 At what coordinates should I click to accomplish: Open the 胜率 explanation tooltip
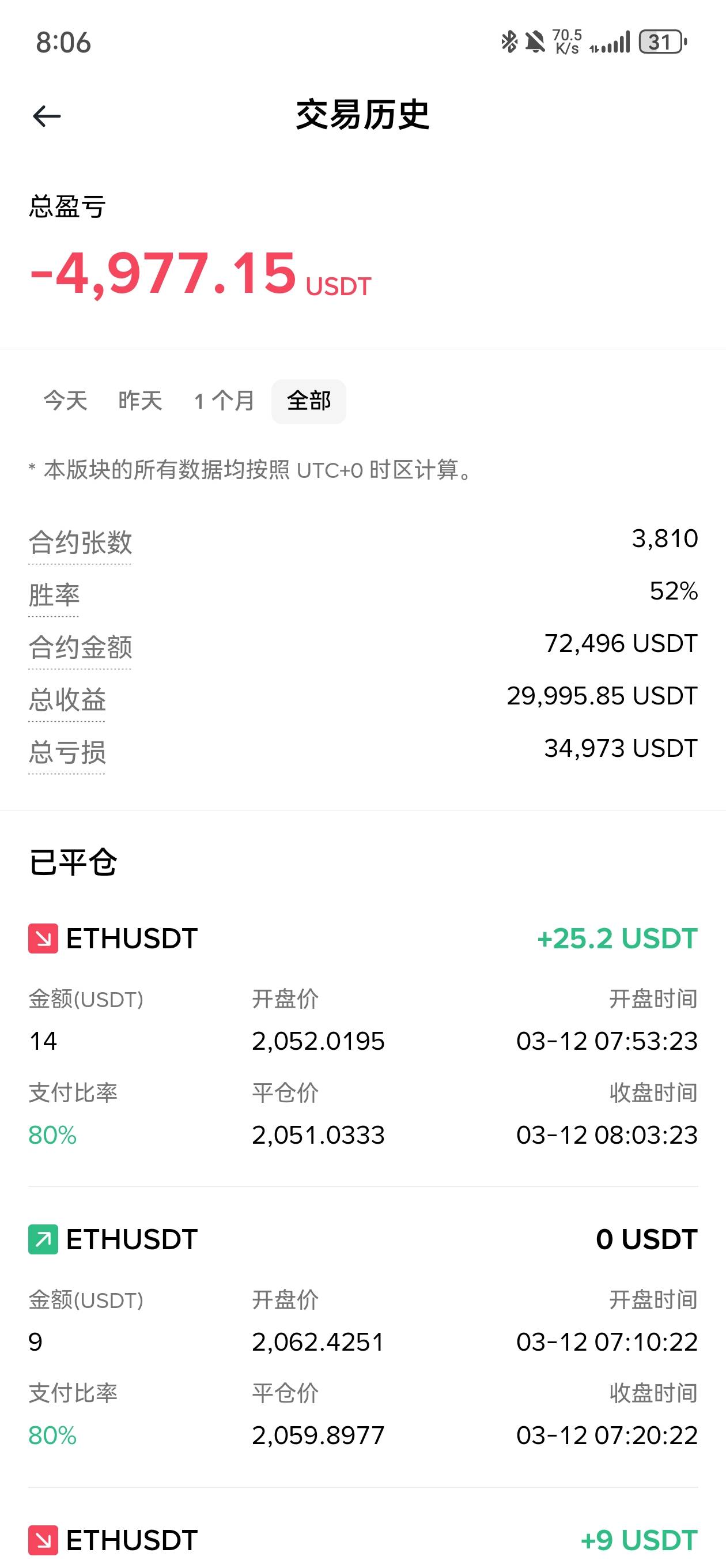(54, 595)
